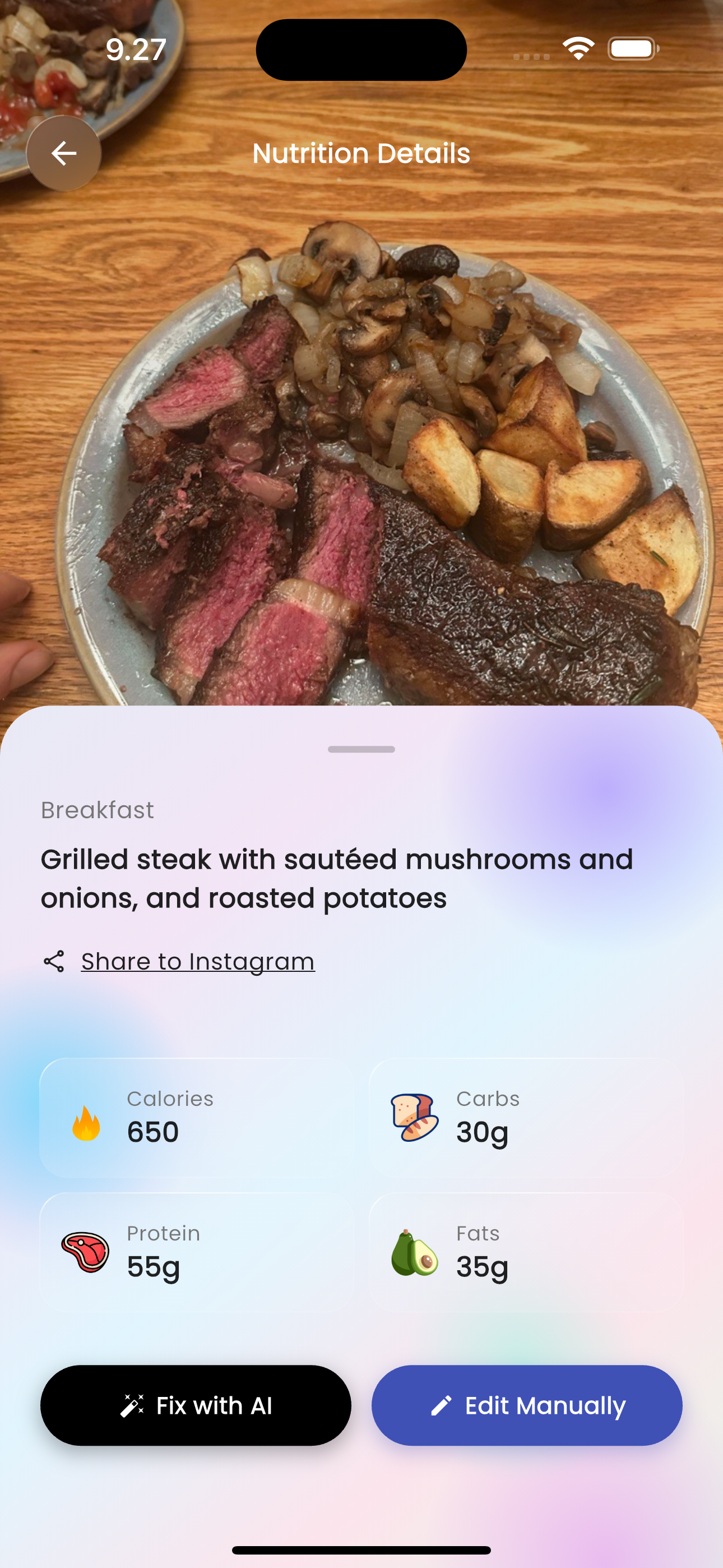Open Share to Instagram
Viewport: 723px width, 1568px height.
tap(197, 961)
